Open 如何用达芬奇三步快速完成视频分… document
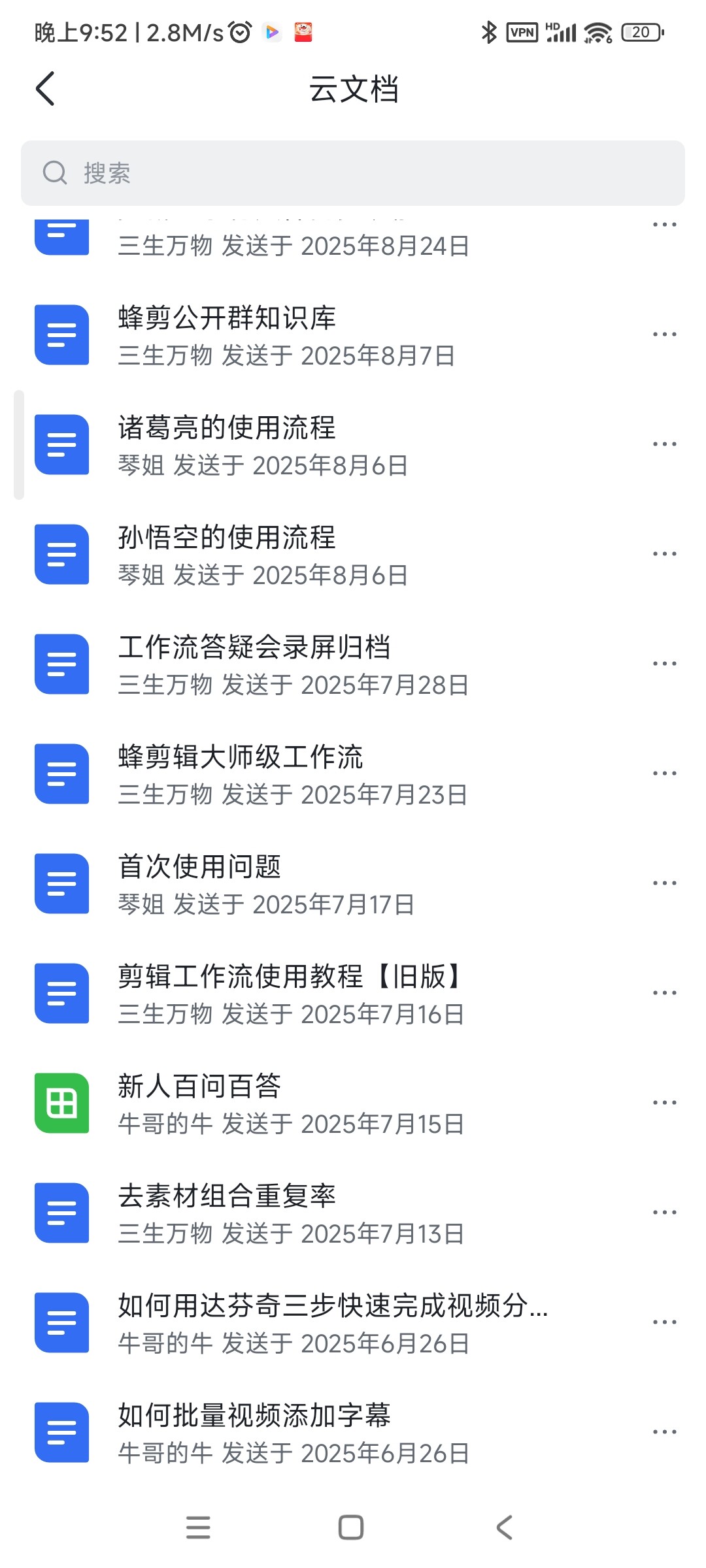Screen dimensions: 706x1568 tap(353, 1323)
